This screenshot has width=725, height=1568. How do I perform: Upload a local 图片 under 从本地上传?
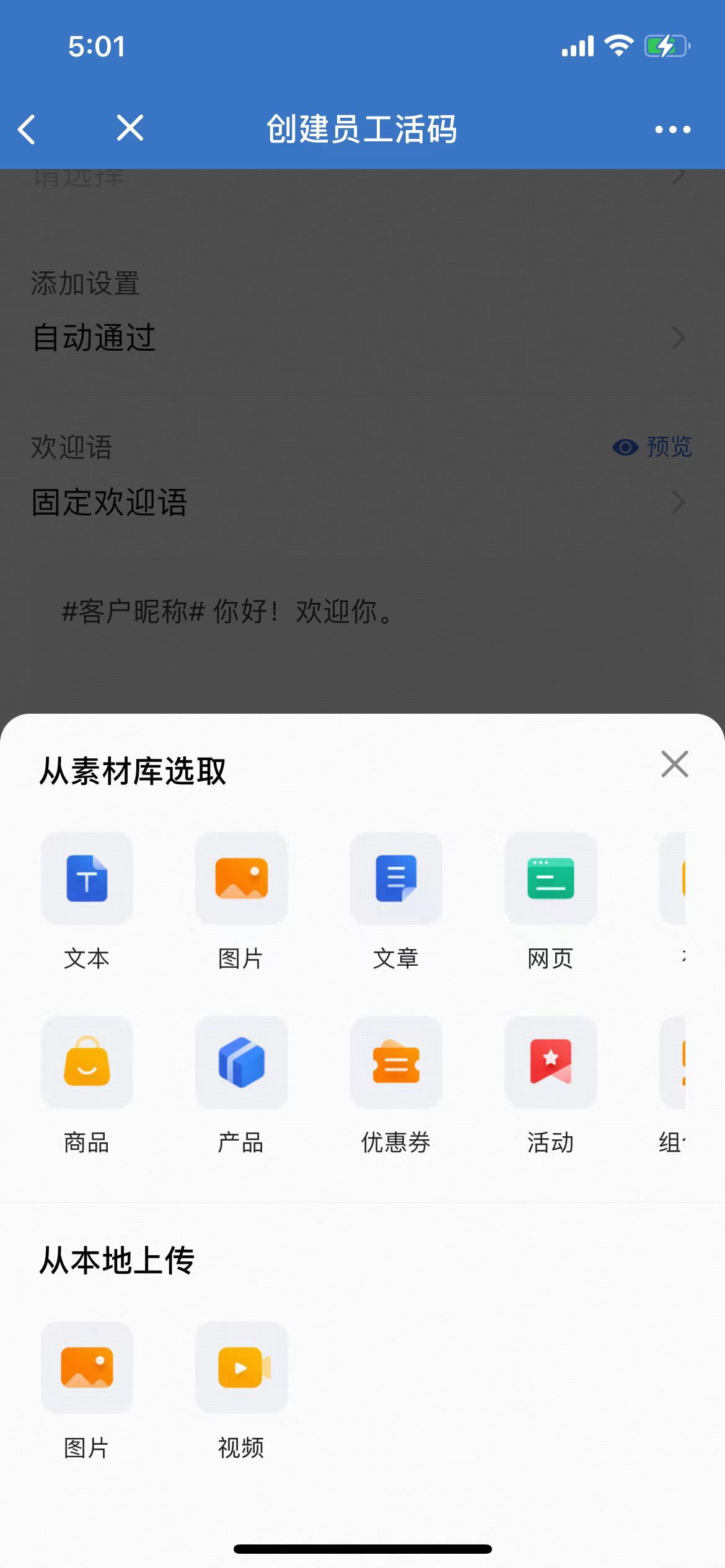coord(87,1367)
